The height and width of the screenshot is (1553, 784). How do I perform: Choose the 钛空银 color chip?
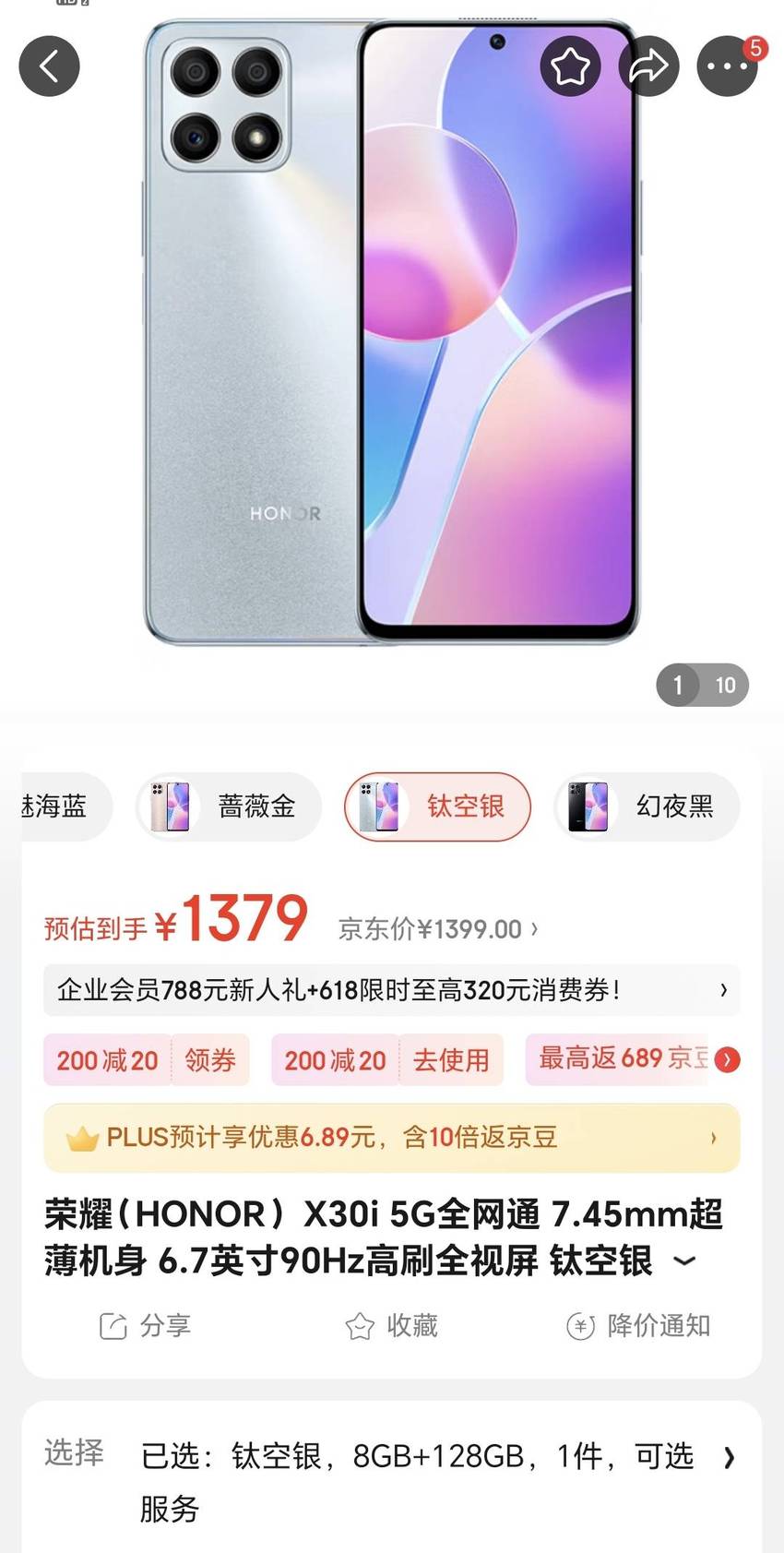[x=438, y=806]
